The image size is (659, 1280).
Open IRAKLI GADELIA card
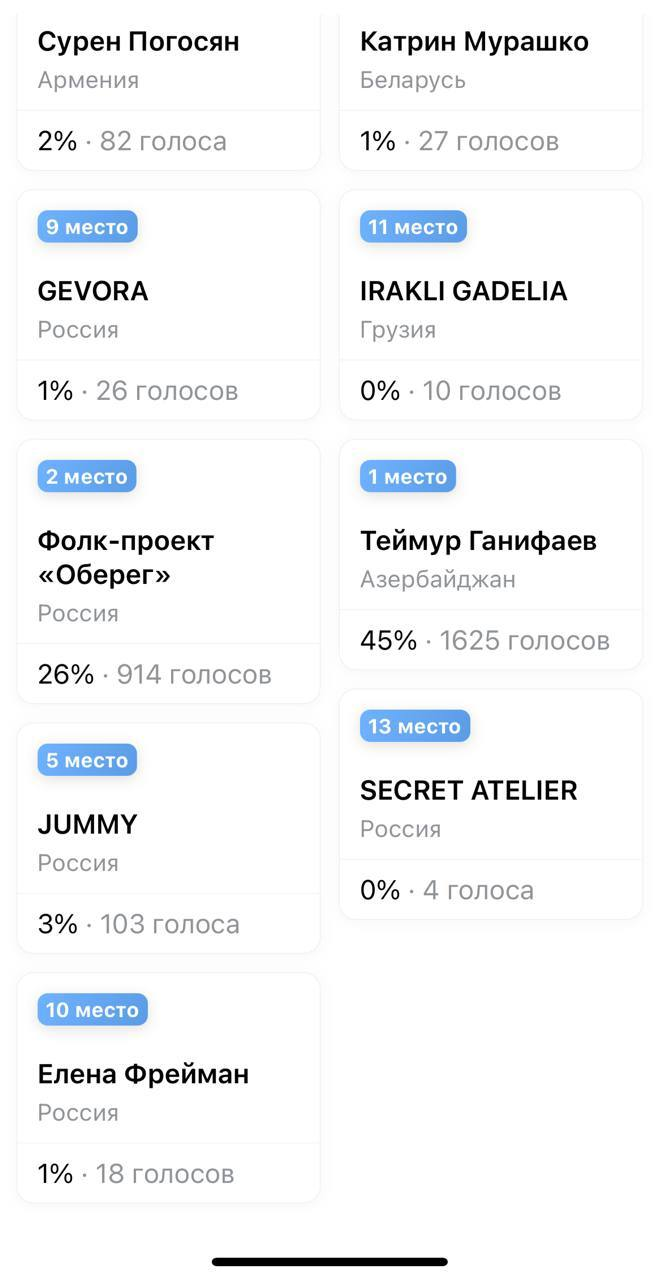(491, 305)
